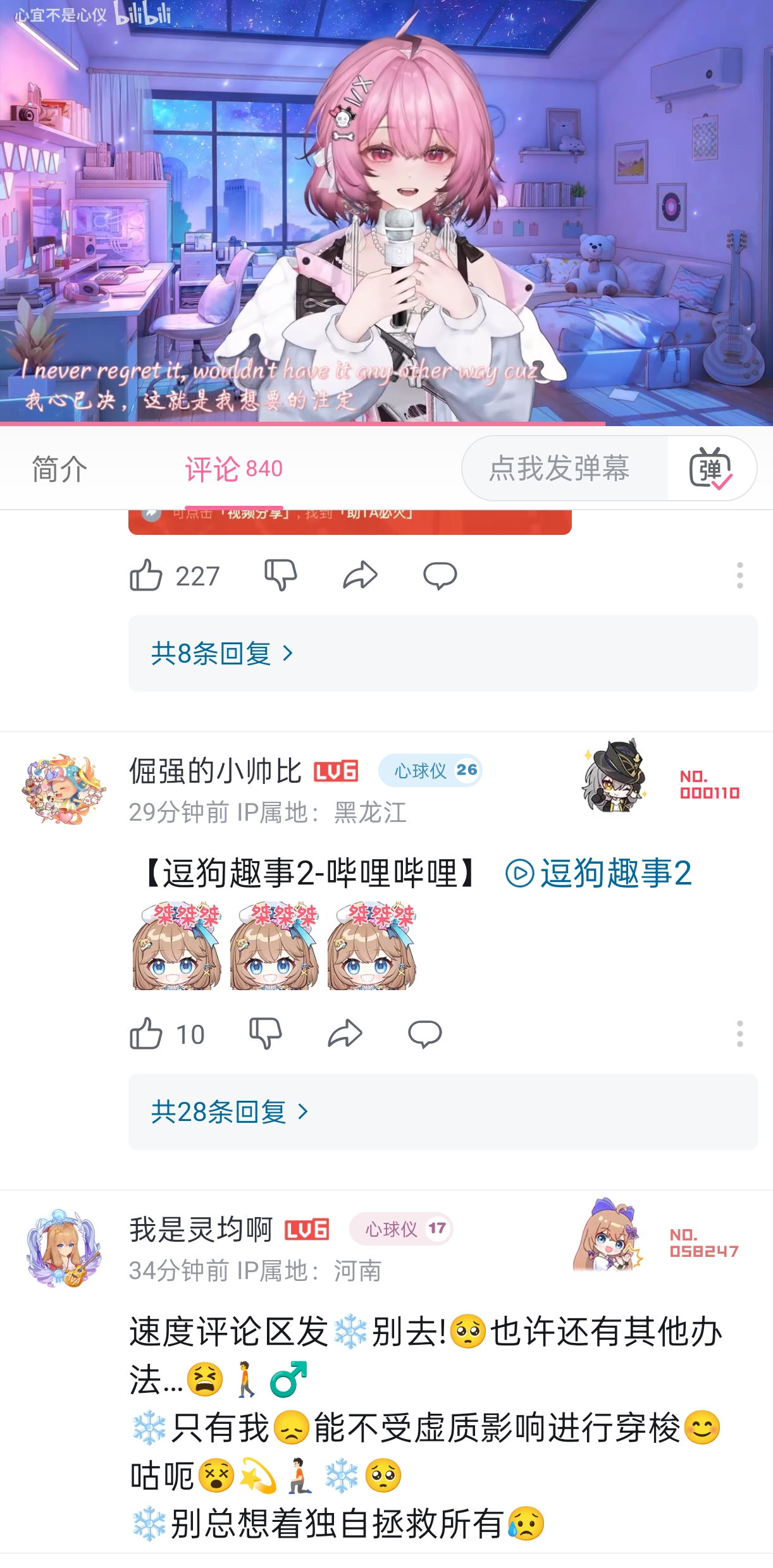Viewport: 773px width, 1568px height.
Task: Share 倔强的小帅比's comment
Action: point(345,1034)
